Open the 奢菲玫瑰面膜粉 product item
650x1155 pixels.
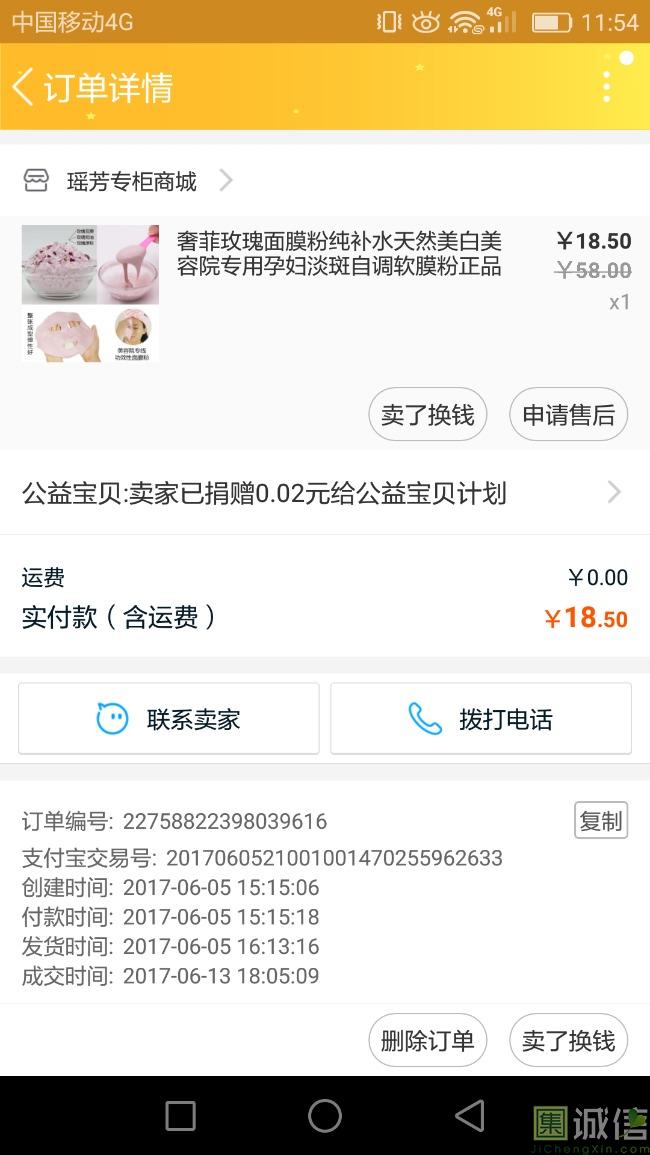(338, 255)
